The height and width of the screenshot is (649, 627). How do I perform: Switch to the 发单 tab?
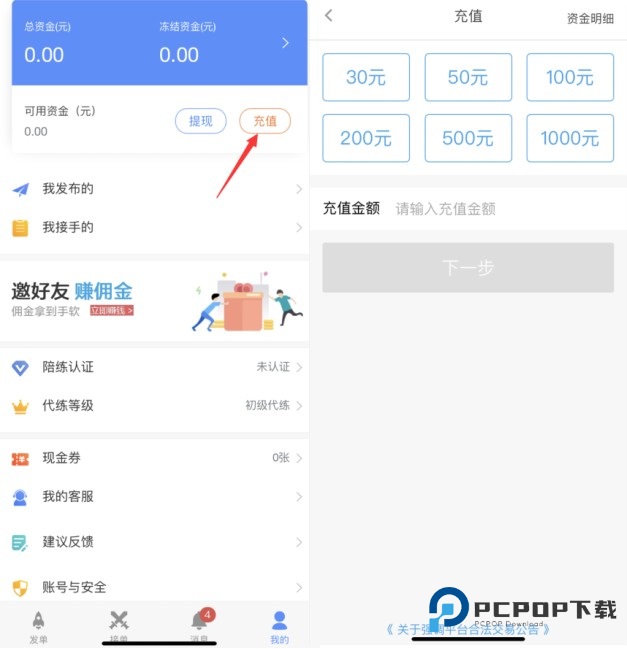[x=38, y=625]
